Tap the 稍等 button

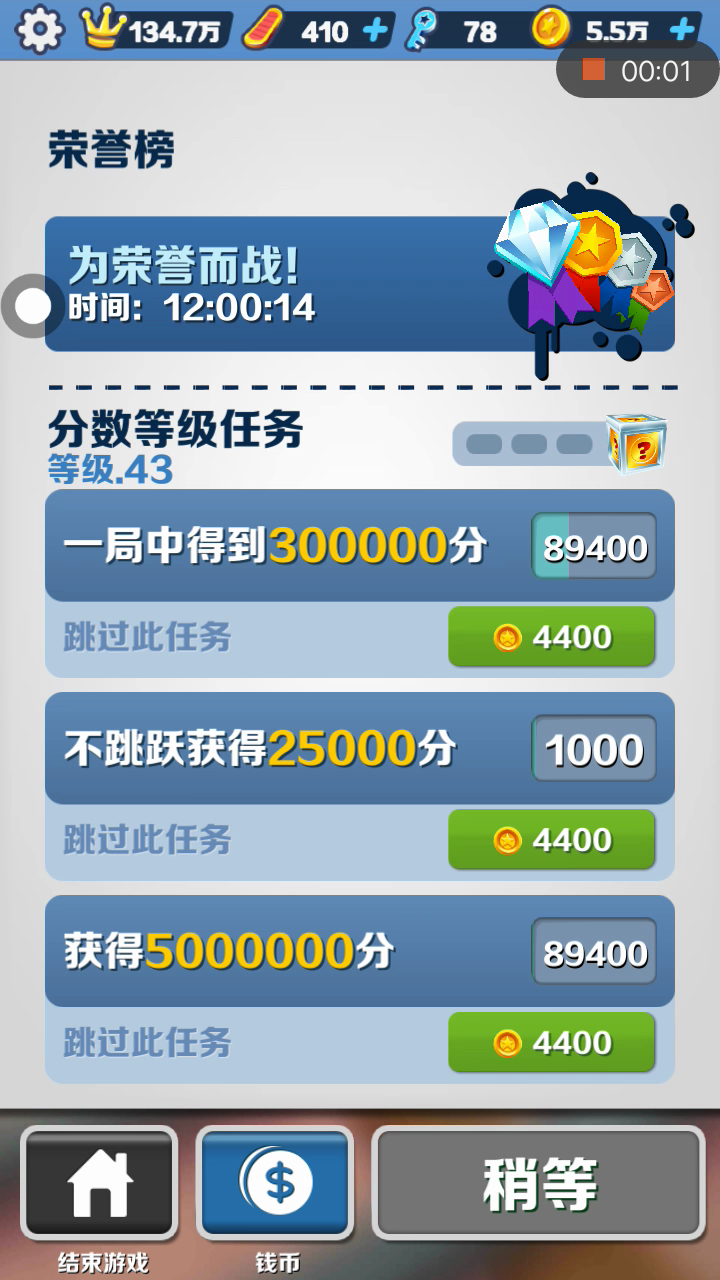pyautogui.click(x=539, y=1183)
